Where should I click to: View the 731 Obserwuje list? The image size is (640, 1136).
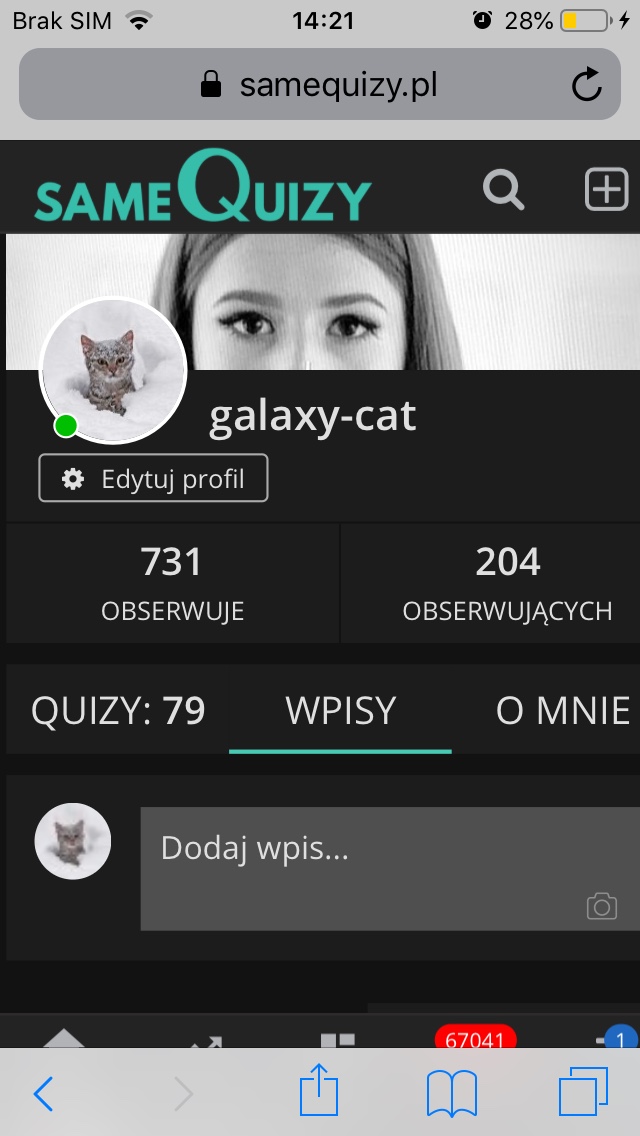[x=172, y=584]
